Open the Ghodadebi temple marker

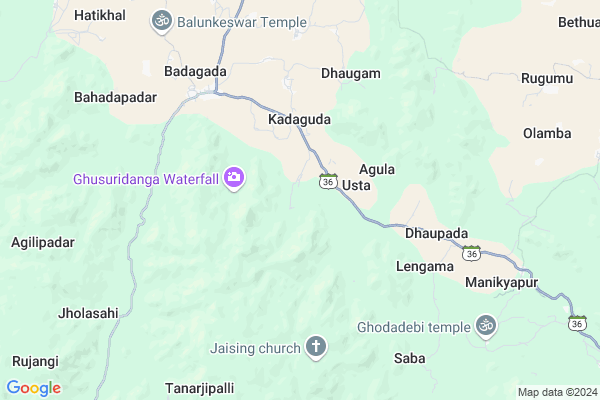[485, 327]
